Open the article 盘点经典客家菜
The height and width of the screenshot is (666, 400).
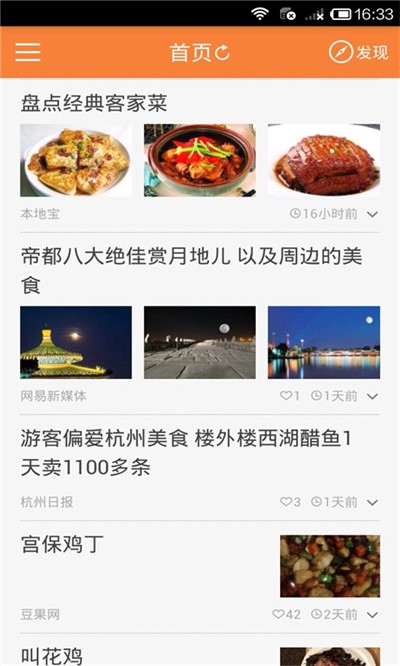pos(94,103)
